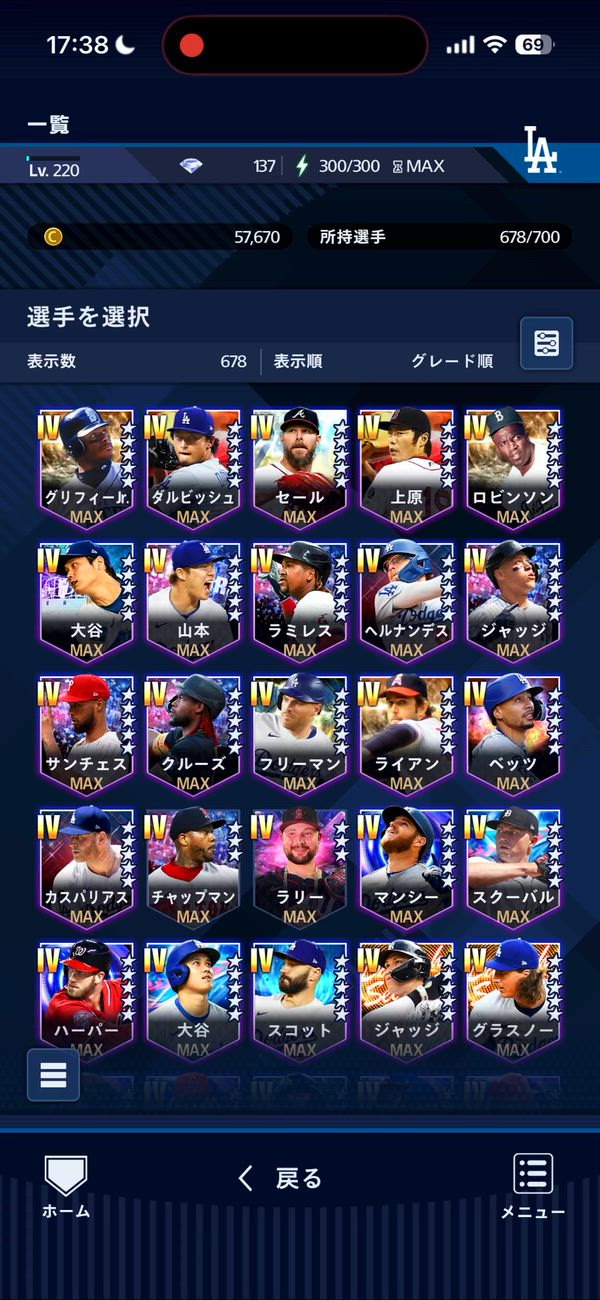Select the ベッツ player card
The height and width of the screenshot is (1300, 600).
point(513,733)
